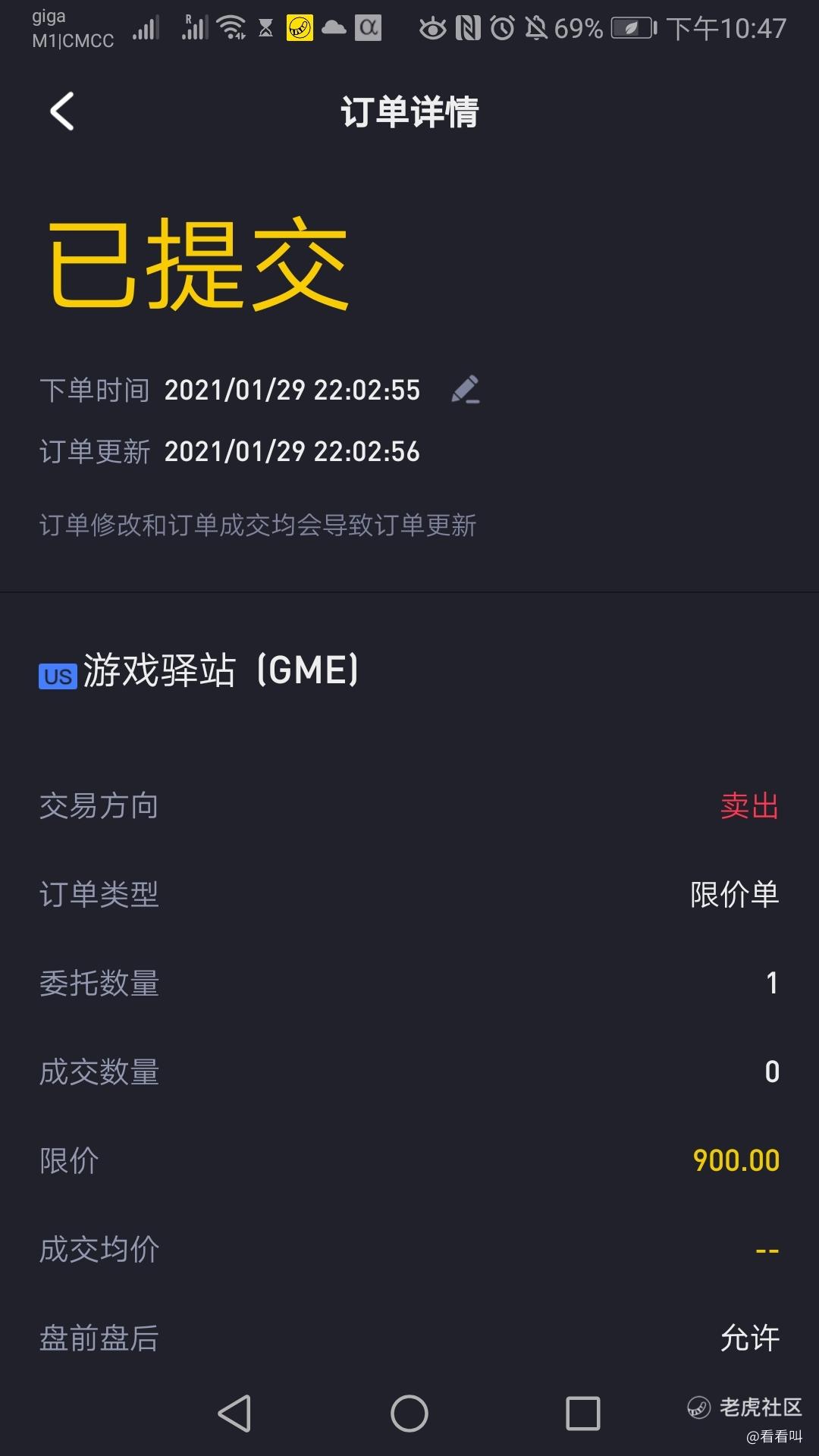
Task: Edit the order via the pencil icon
Action: (466, 390)
